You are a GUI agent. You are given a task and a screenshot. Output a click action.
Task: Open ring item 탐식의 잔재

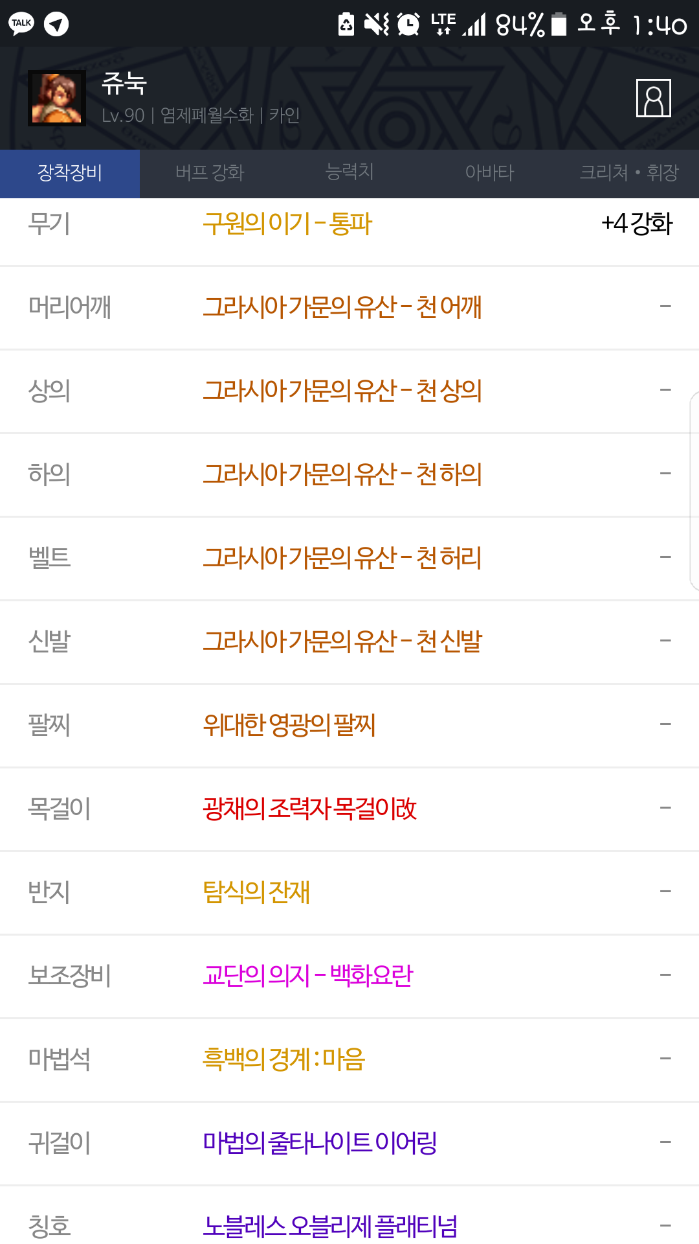[256, 891]
